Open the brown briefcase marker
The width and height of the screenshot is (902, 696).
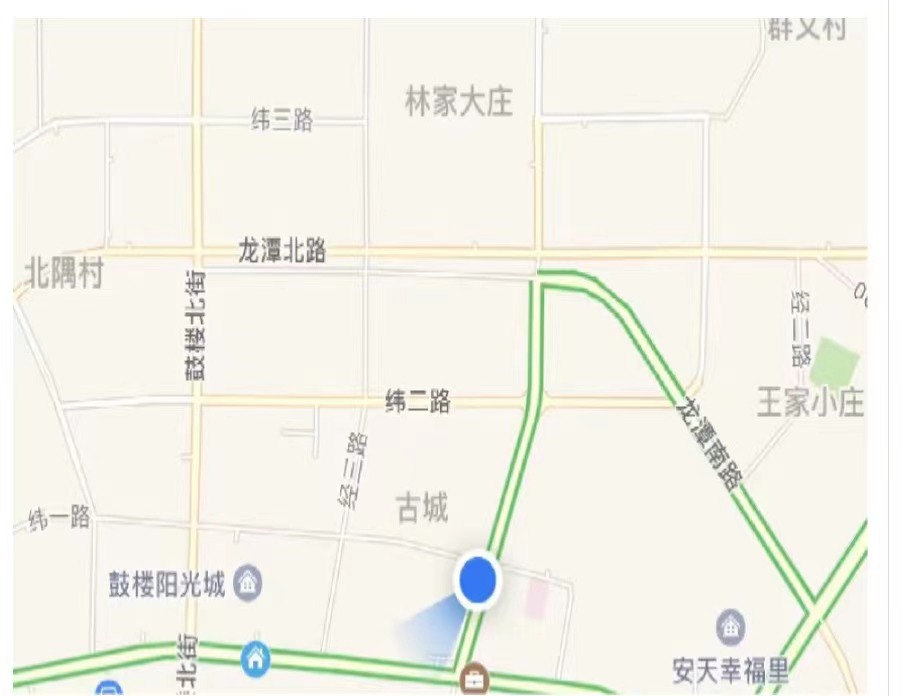click(x=472, y=679)
